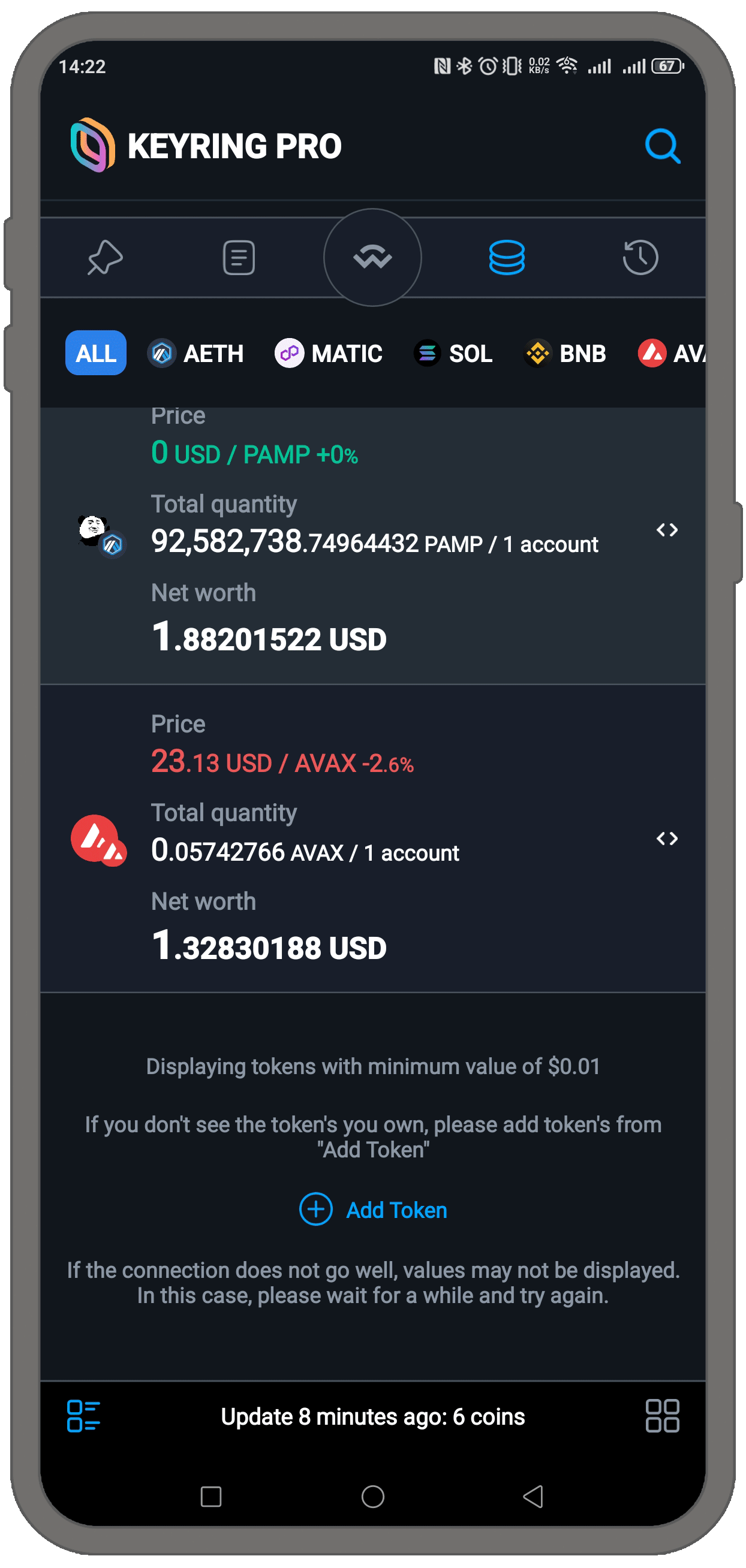Viewport: 746px width, 1568px height.
Task: Expand the PAMP token details
Action: click(x=667, y=530)
